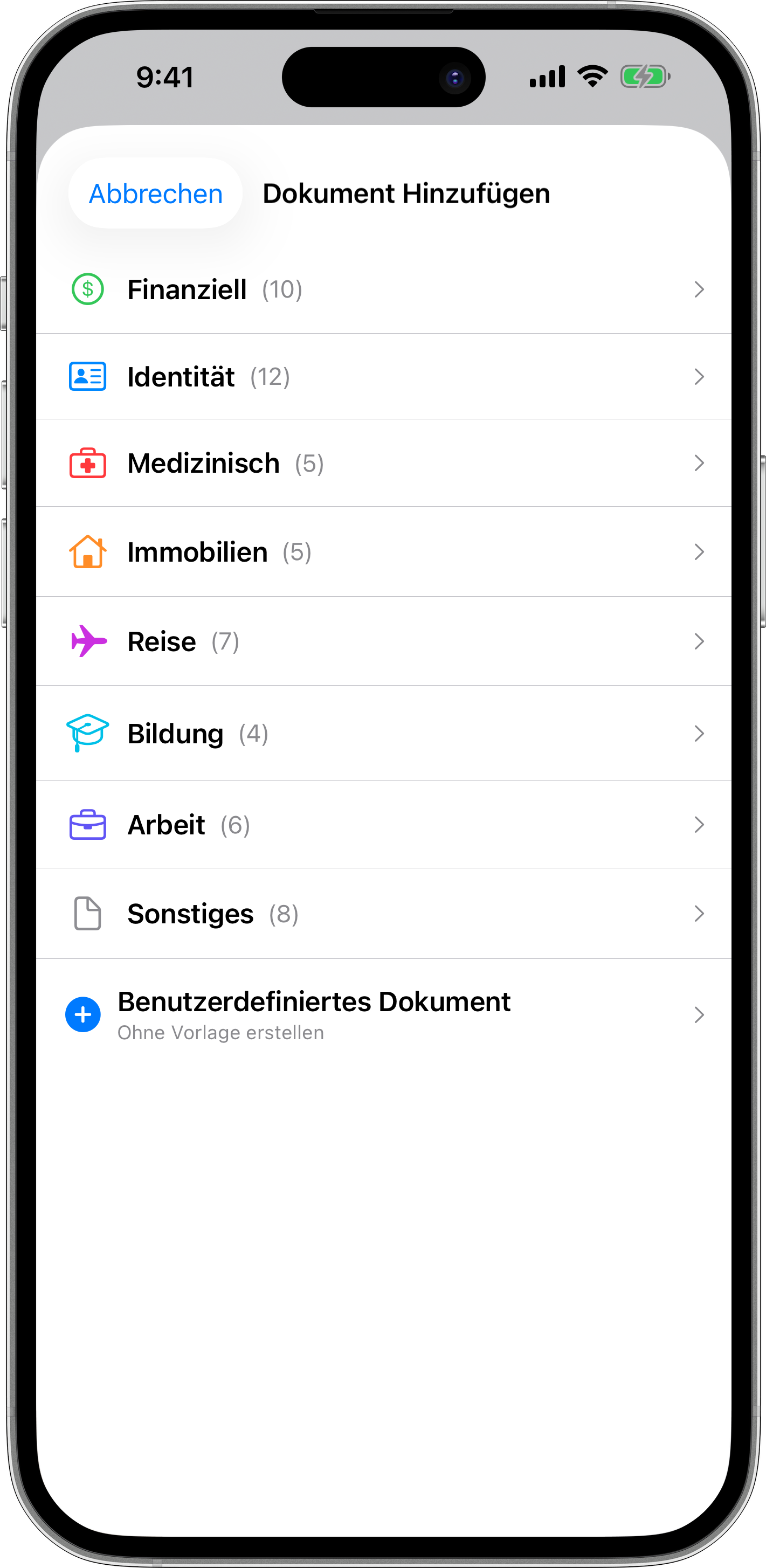This screenshot has width=766, height=1568.
Task: Expand the Finanziell category chevron
Action: (x=699, y=290)
